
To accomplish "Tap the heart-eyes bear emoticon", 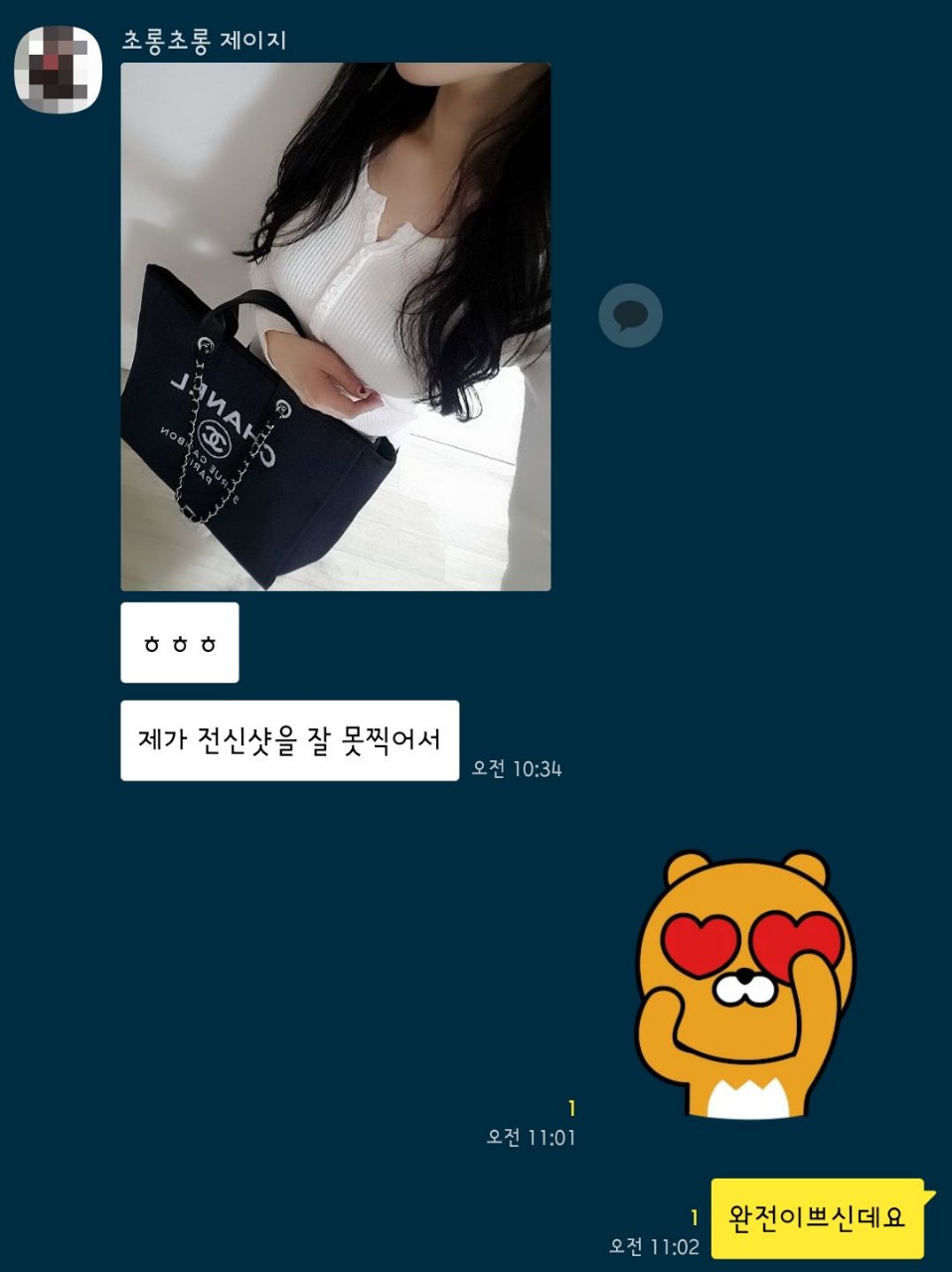I will tap(744, 984).
